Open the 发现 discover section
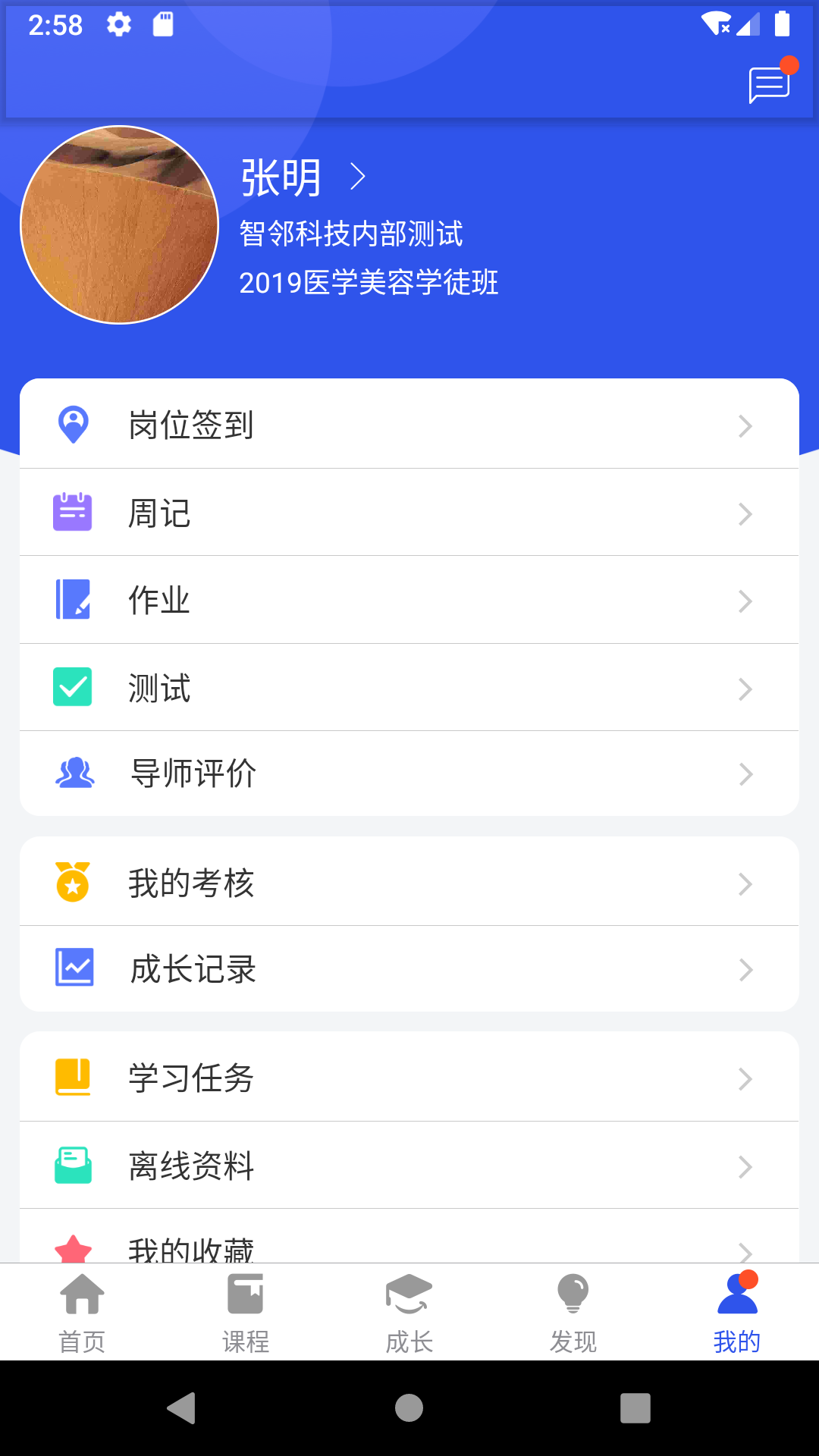The image size is (819, 1456). tap(573, 1312)
